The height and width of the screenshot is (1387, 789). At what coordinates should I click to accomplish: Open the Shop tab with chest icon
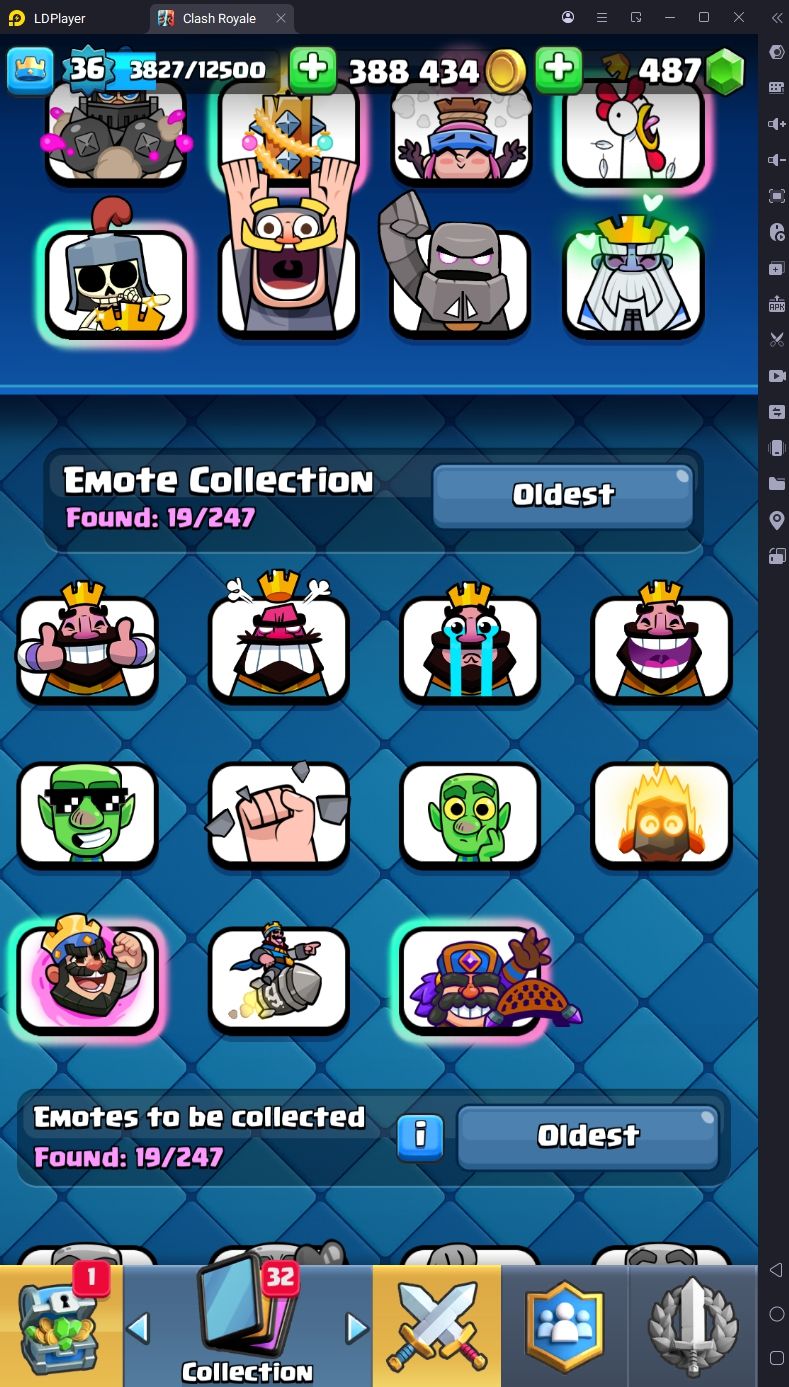pos(60,1325)
